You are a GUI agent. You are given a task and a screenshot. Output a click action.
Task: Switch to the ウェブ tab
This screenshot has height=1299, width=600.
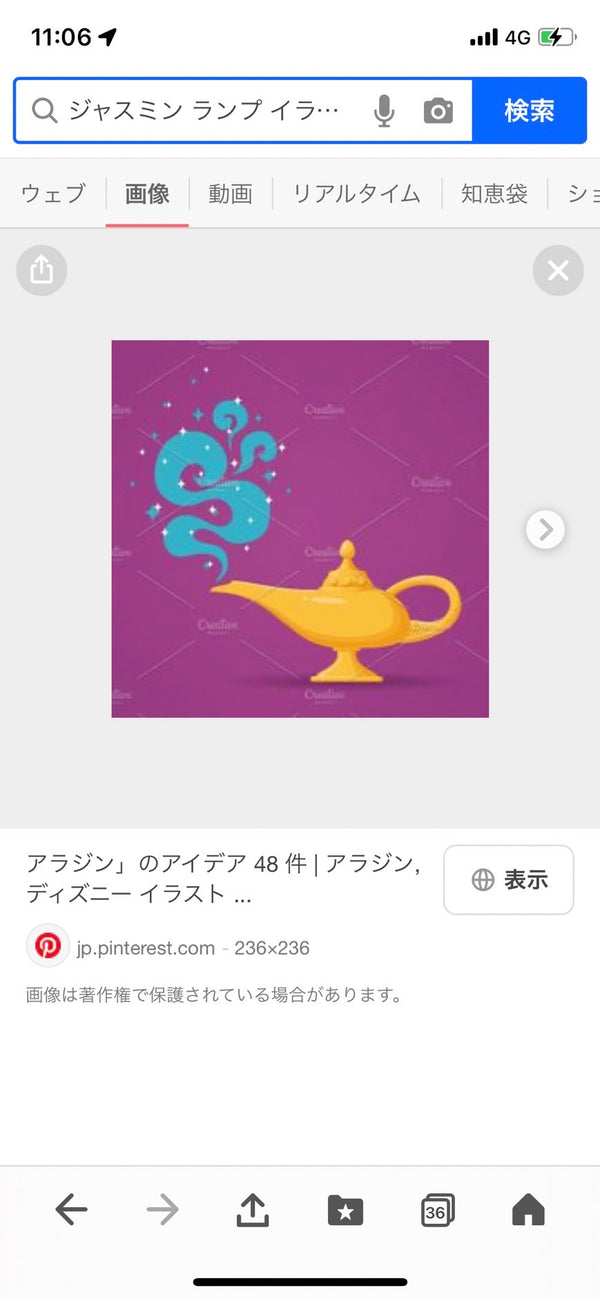tap(53, 194)
